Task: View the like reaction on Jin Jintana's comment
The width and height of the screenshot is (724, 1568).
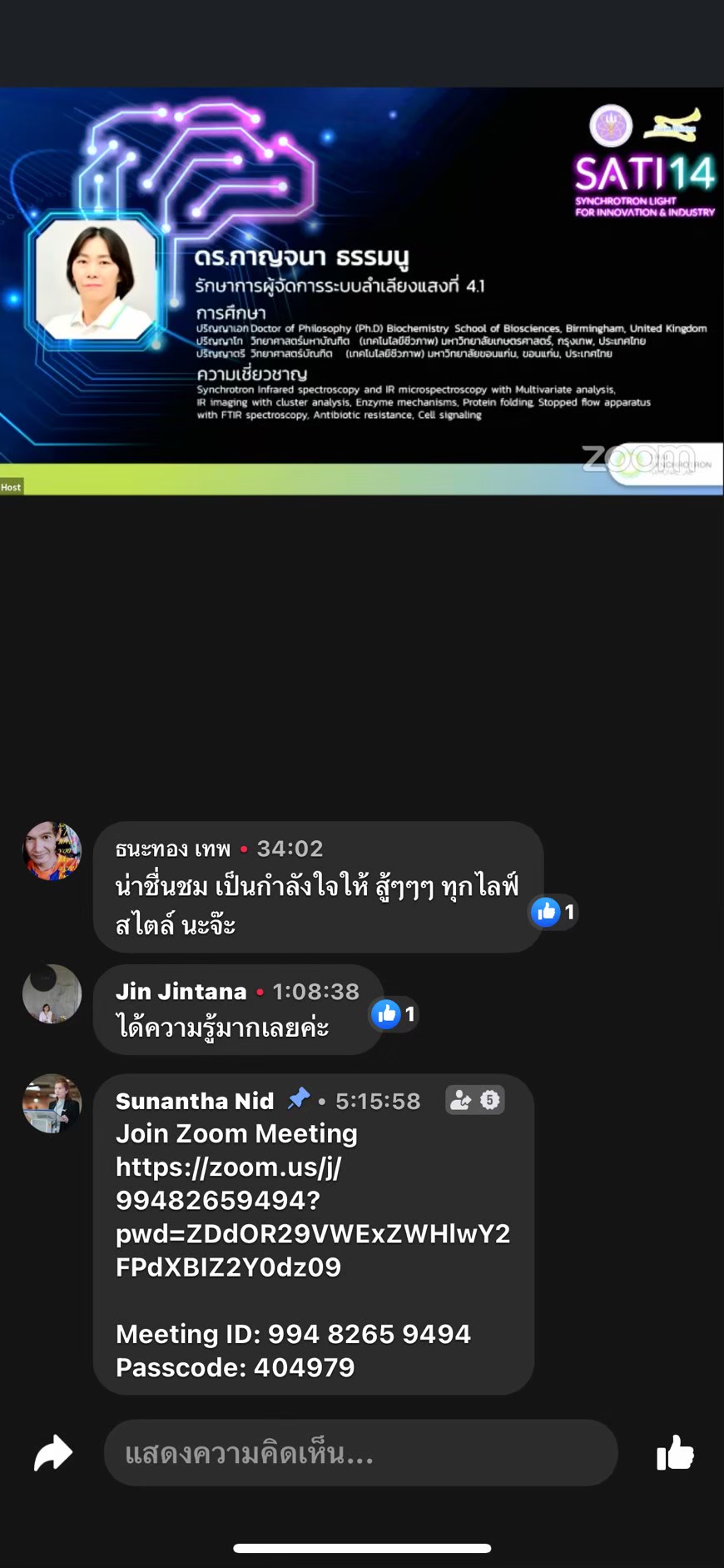Action: [394, 1014]
